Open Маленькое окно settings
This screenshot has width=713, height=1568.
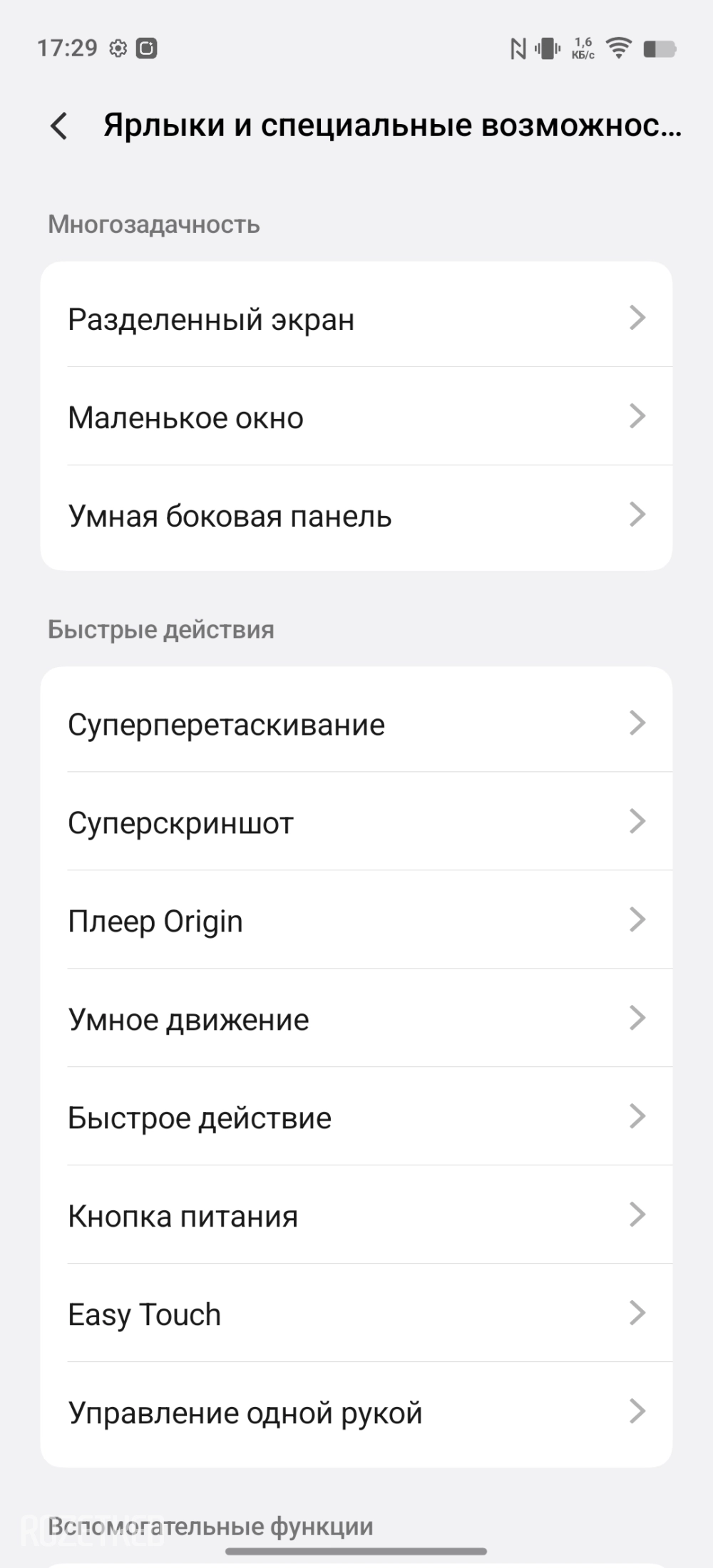pyautogui.click(x=355, y=417)
